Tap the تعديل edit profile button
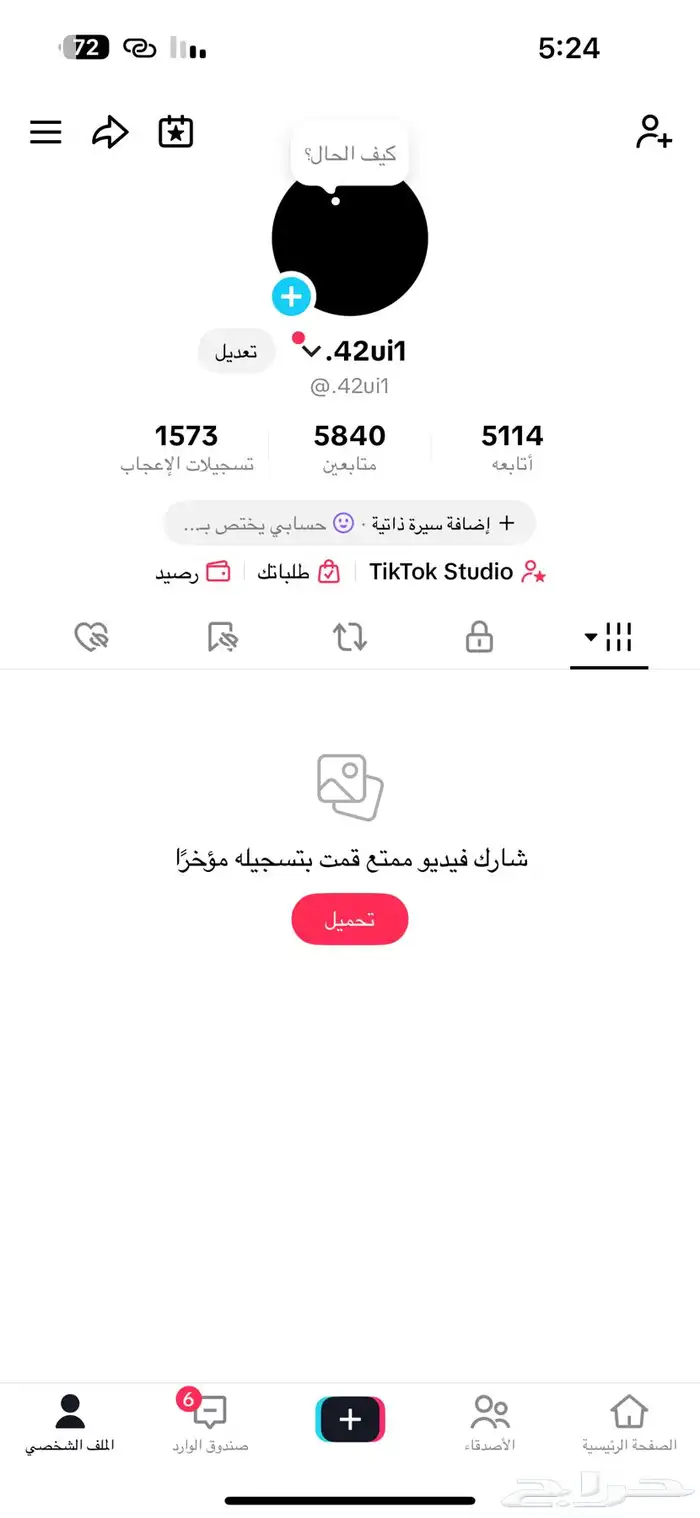Viewport: 700px width, 1518px height. 237,352
